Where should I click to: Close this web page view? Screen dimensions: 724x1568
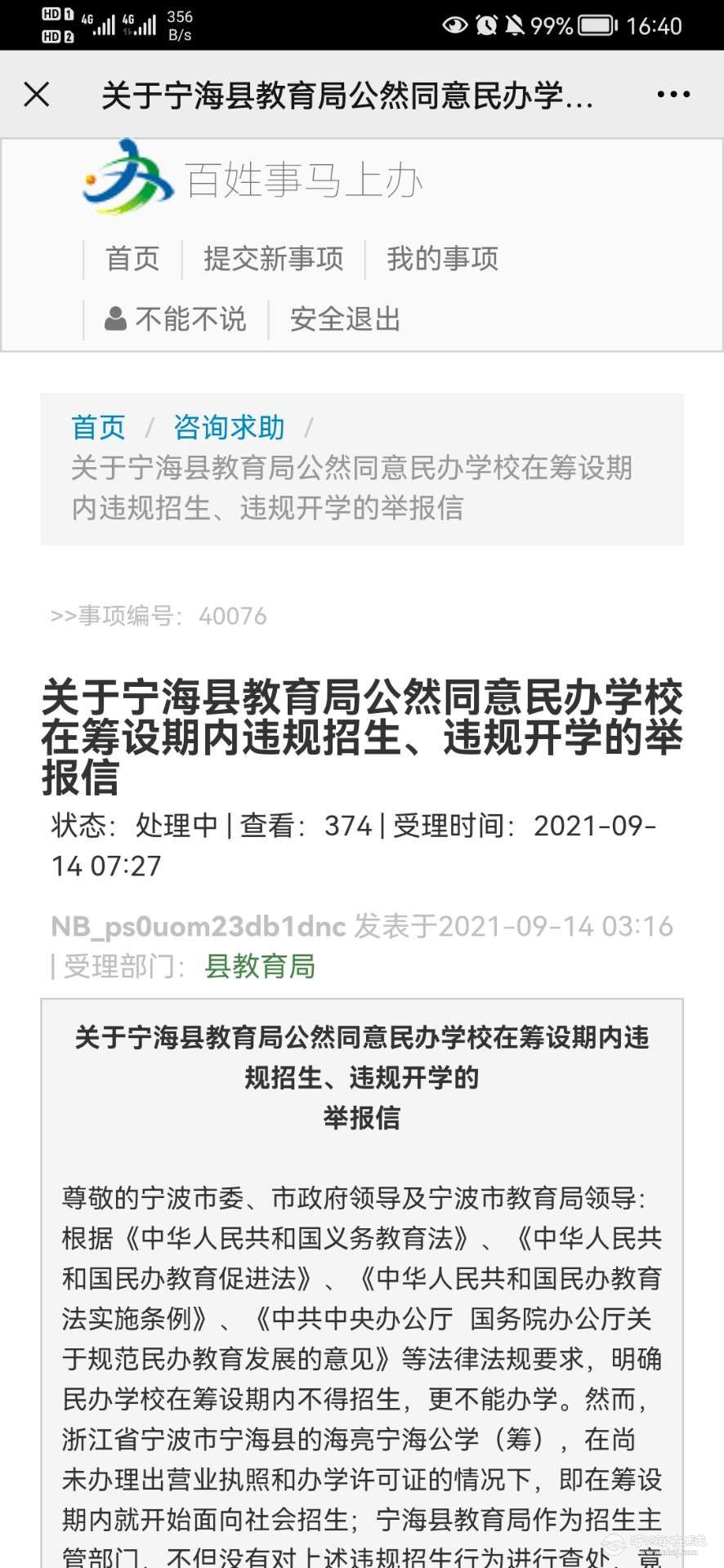(x=37, y=95)
